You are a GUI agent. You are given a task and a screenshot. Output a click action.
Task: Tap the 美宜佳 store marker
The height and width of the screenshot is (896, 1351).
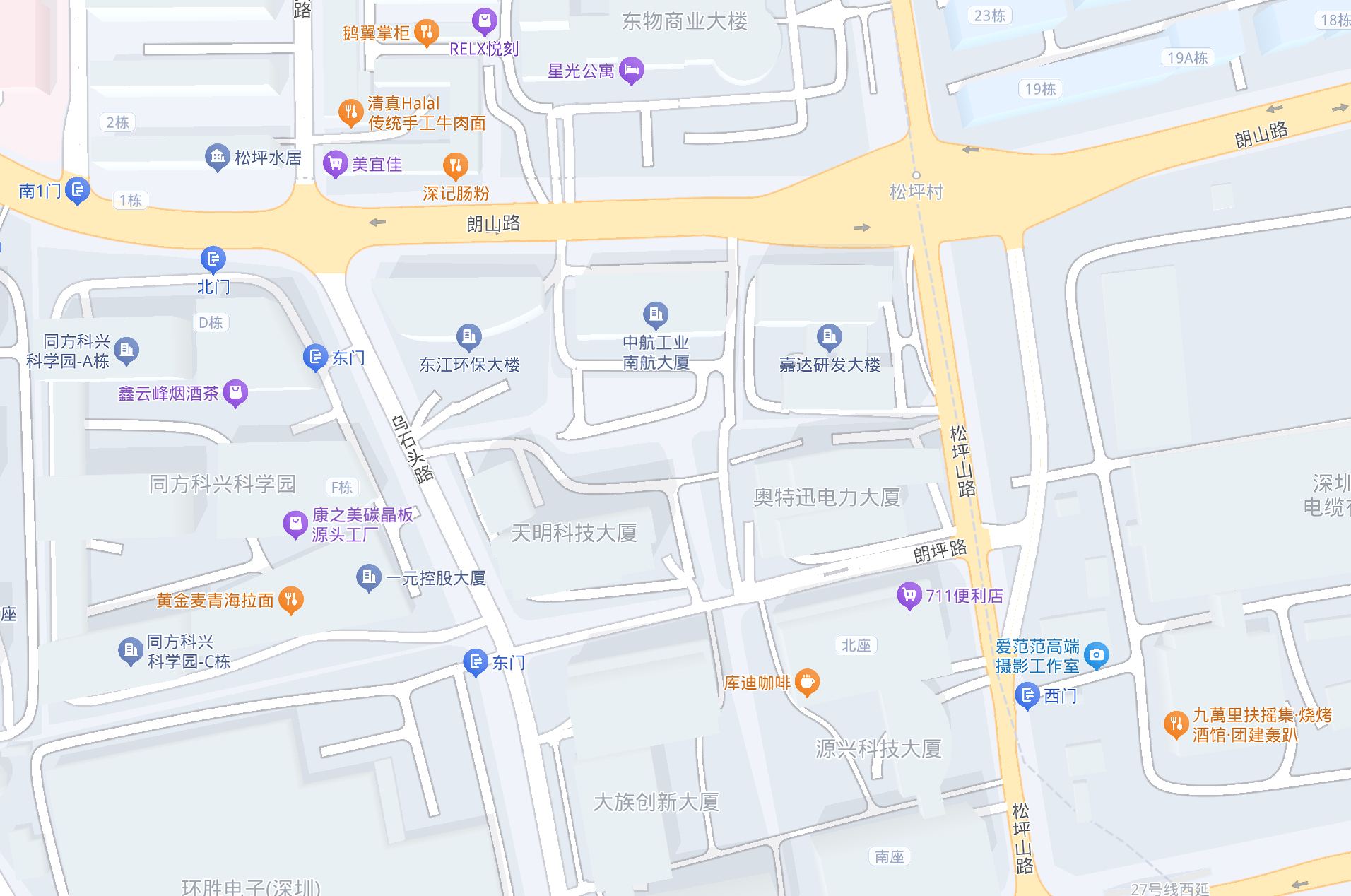[335, 163]
